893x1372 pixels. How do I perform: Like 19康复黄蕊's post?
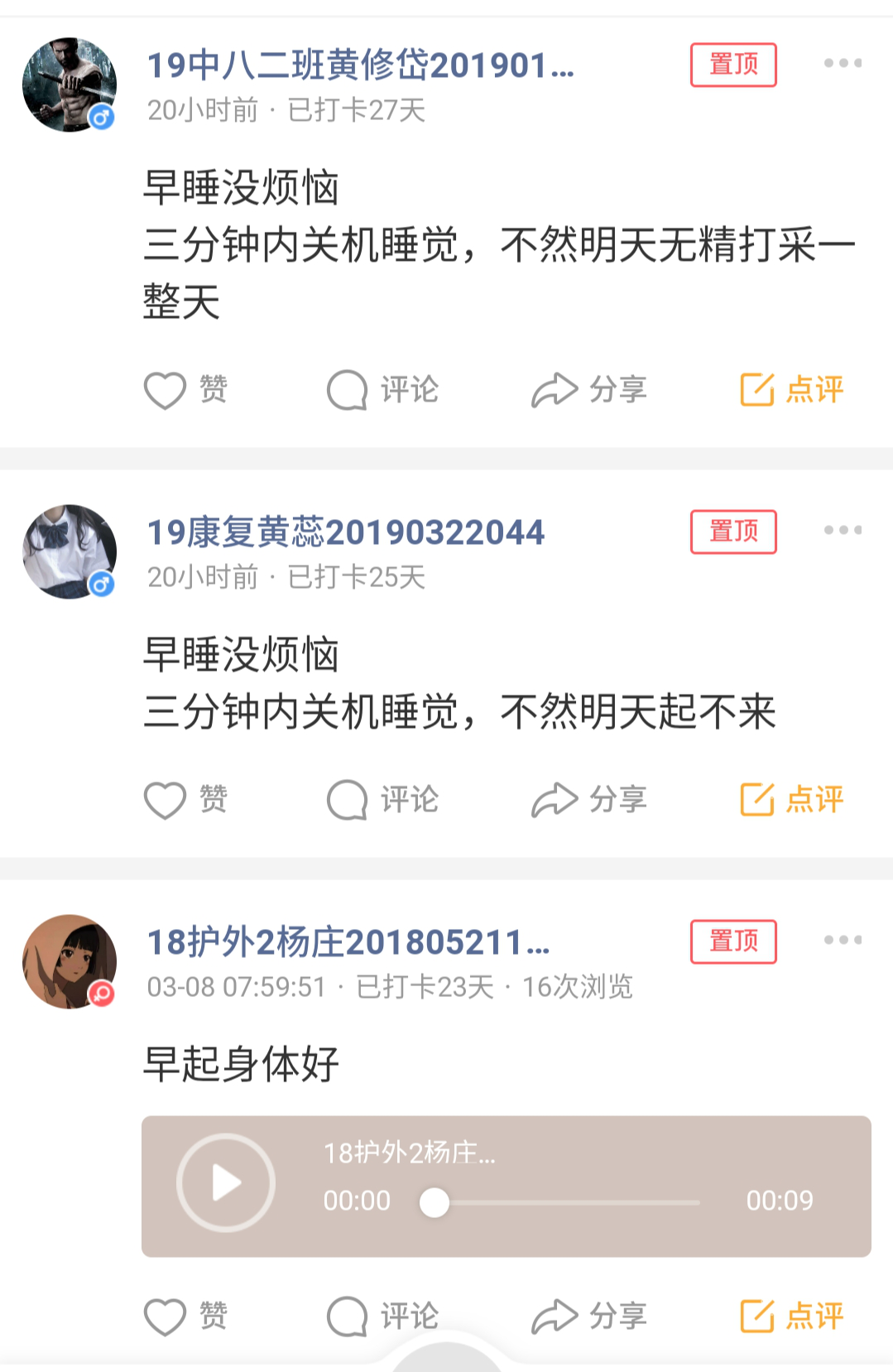pos(186,799)
